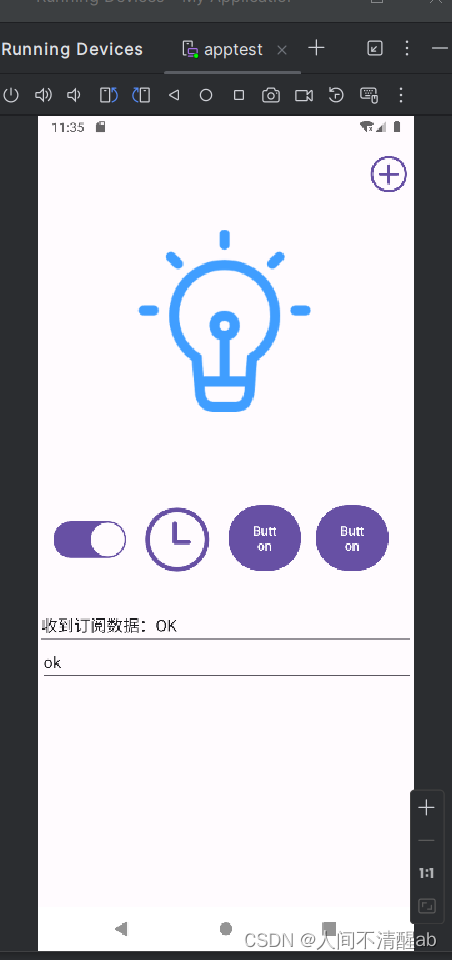
Task: Tap the field showing 收到订阅数据: OK
Action: [225, 626]
